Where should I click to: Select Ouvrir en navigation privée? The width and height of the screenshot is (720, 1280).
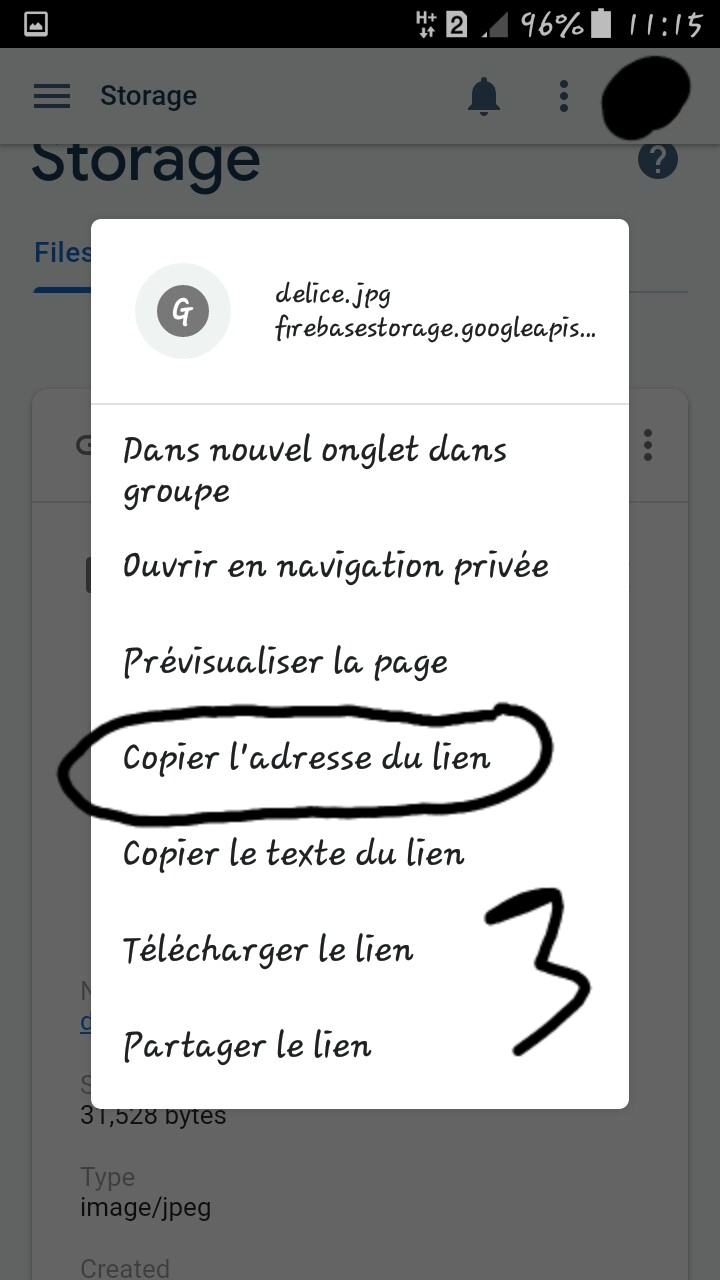[360, 566]
